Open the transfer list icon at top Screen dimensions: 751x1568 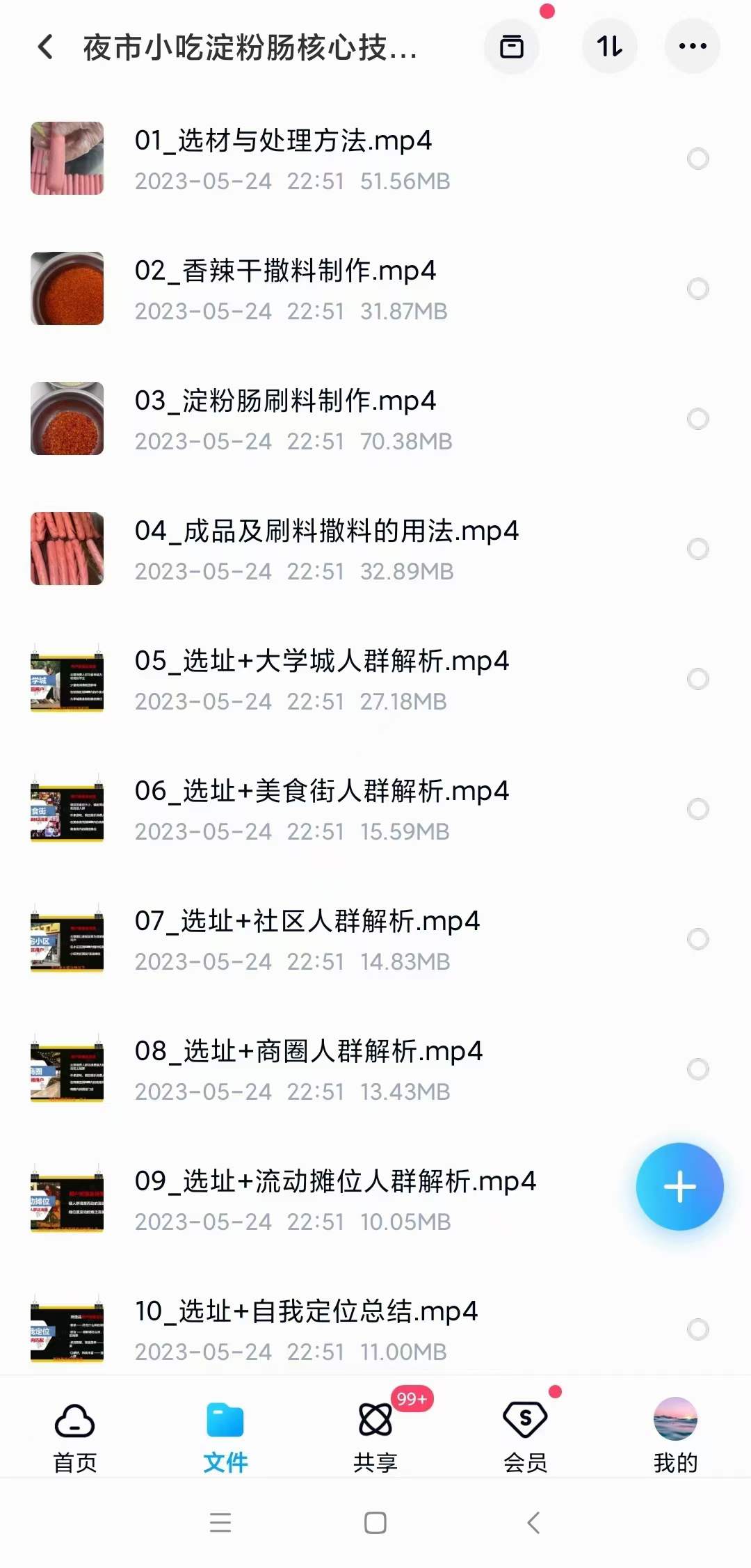(512, 47)
